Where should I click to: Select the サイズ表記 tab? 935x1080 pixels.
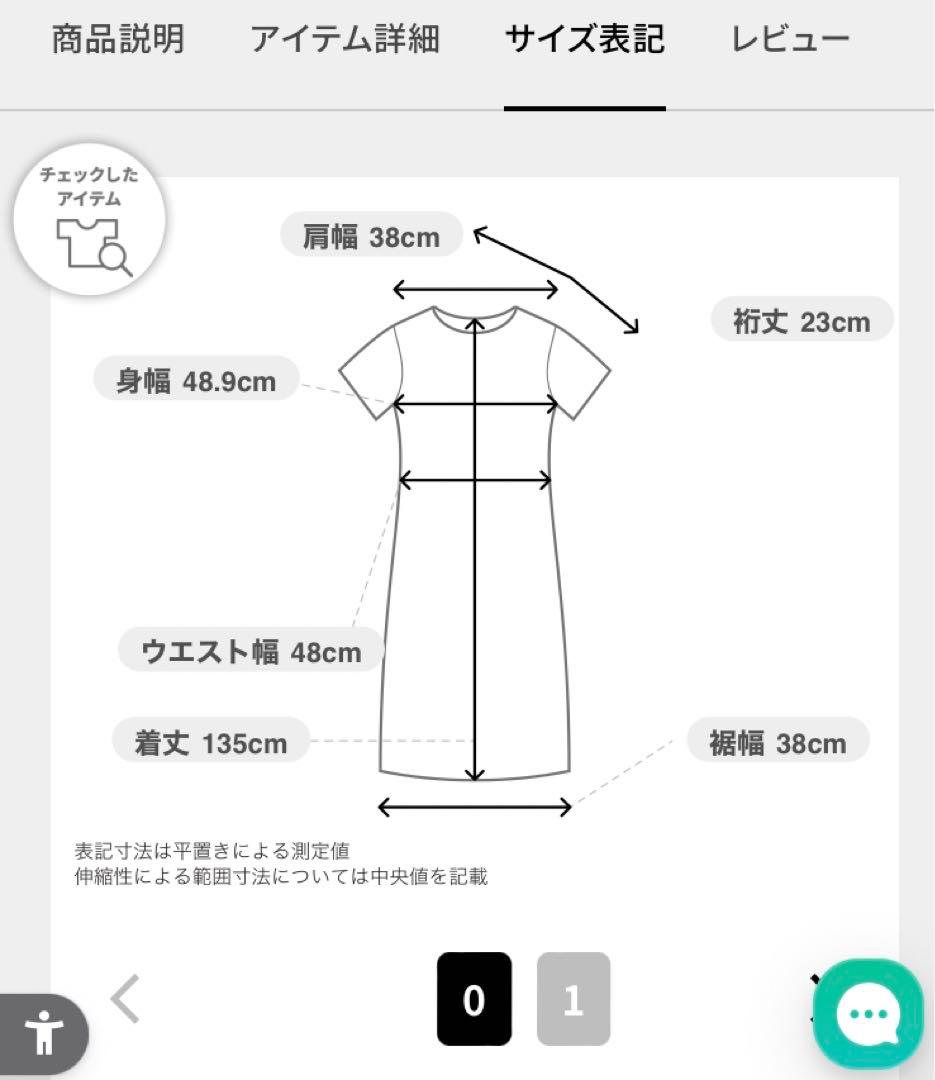(x=584, y=40)
